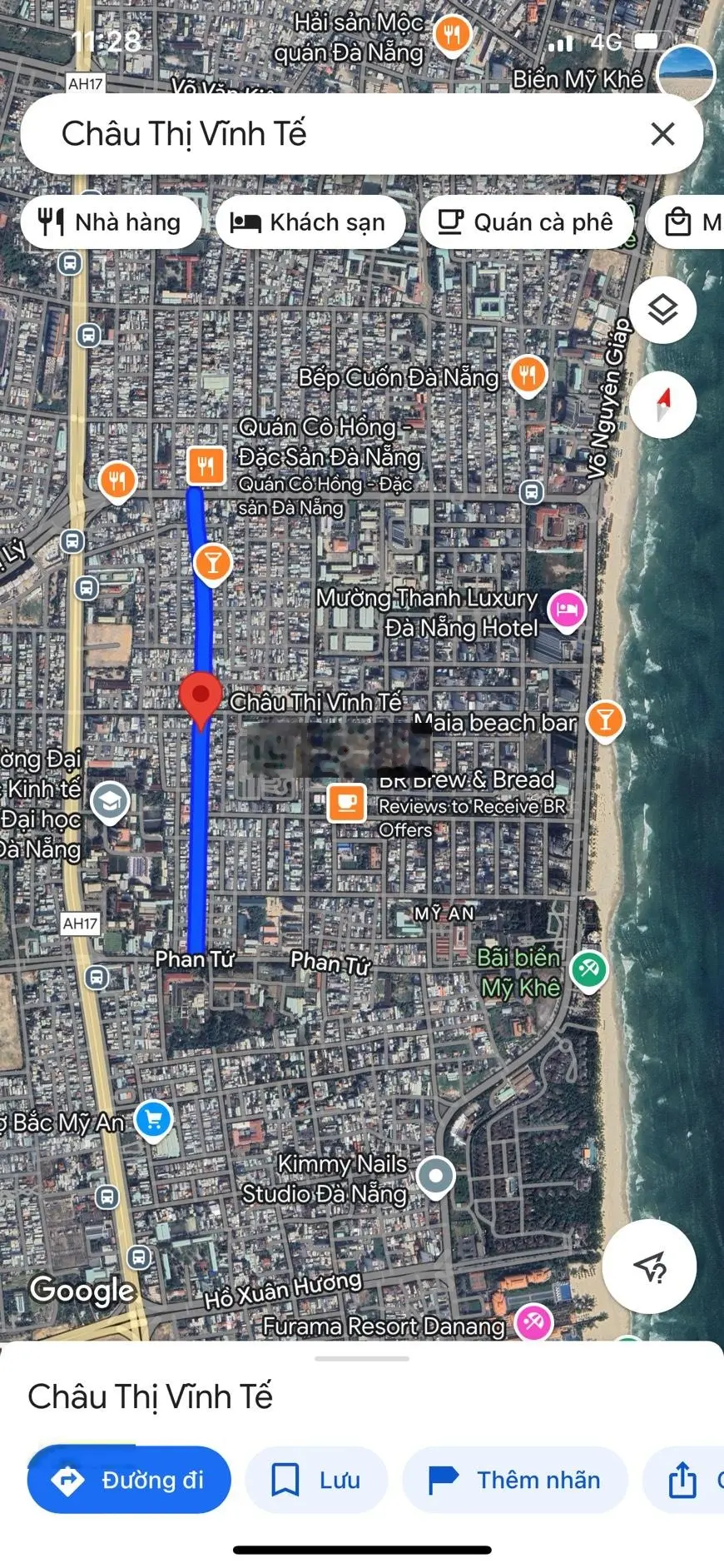Select the Bếp Cuốn Đà Nẵng marker
This screenshot has width=724, height=1568.
(528, 375)
